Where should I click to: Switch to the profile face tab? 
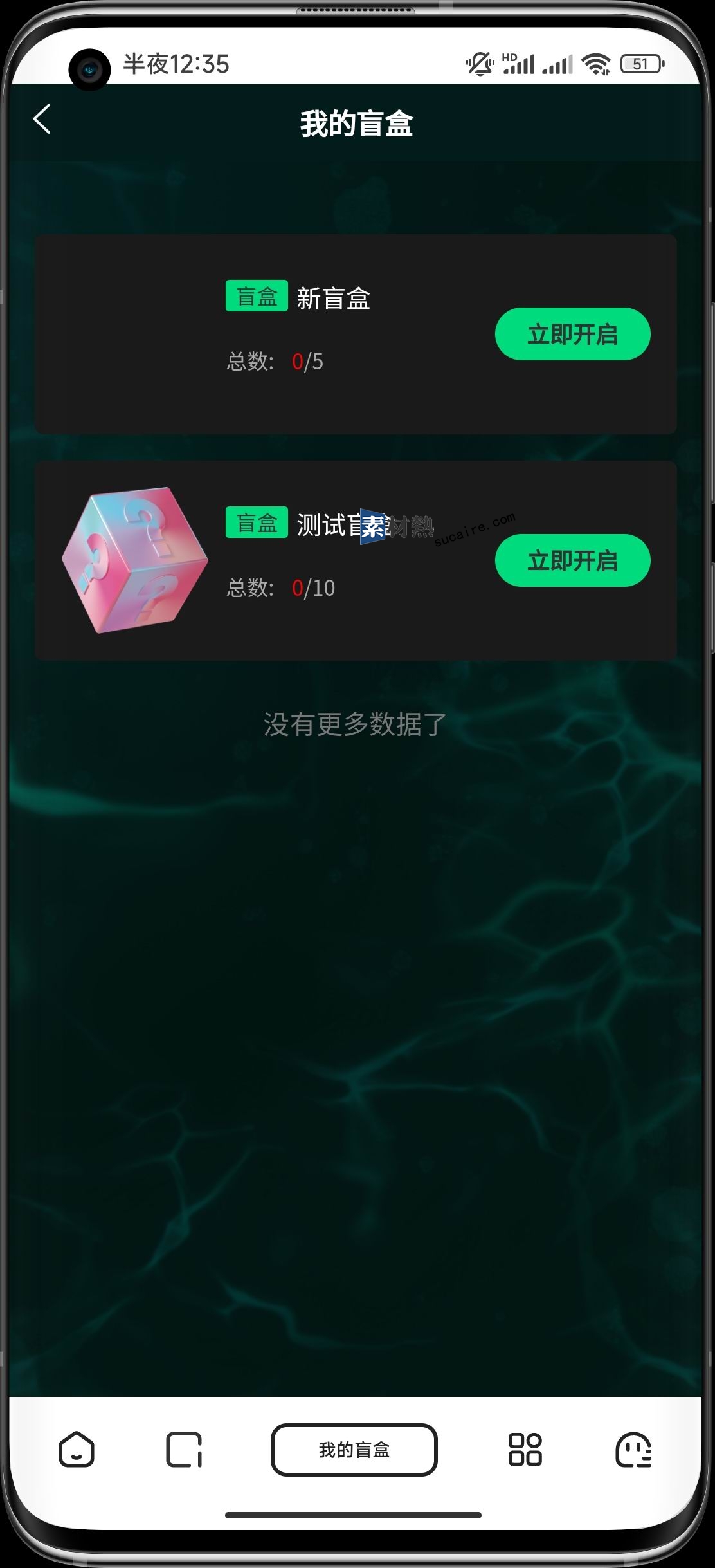[633, 1449]
